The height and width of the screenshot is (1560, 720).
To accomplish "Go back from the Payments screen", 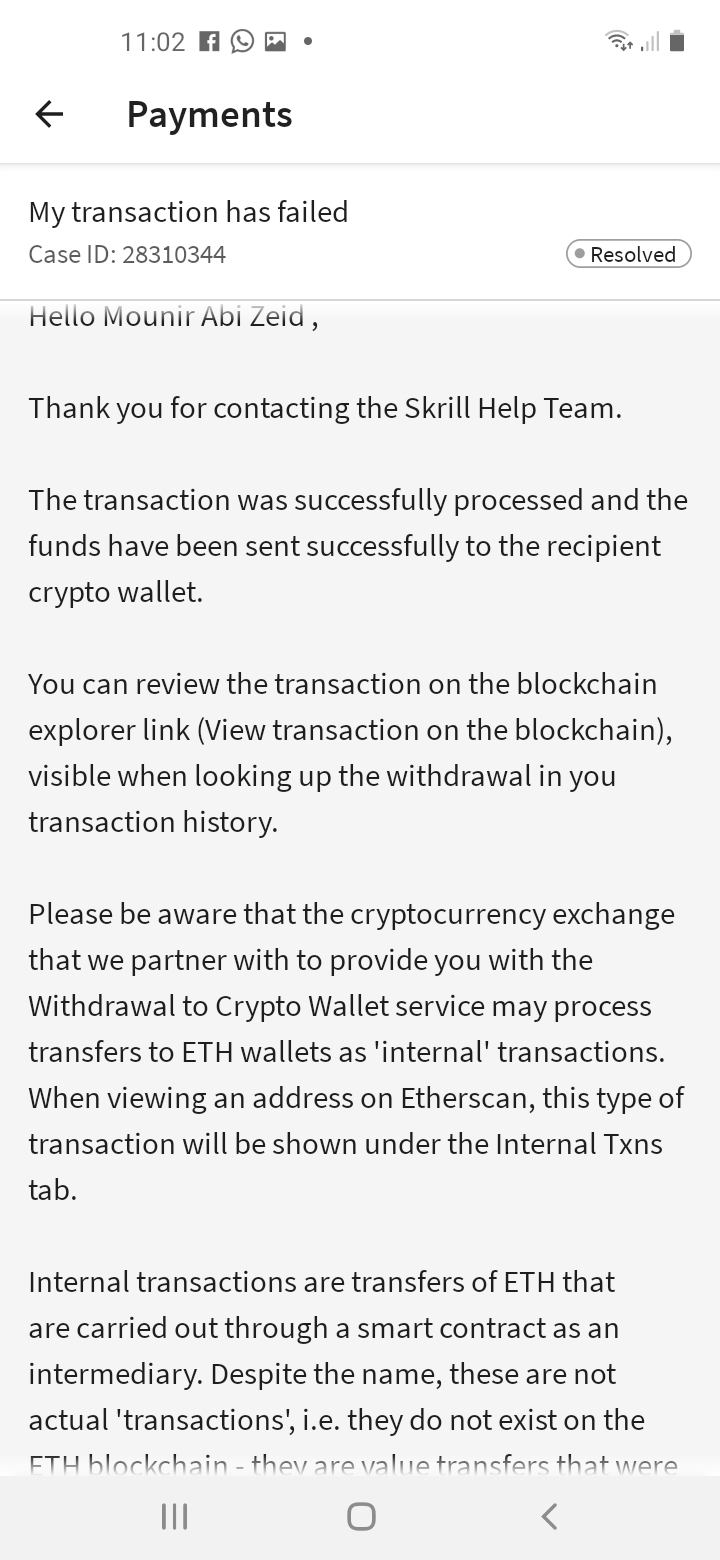I will pyautogui.click(x=49, y=114).
